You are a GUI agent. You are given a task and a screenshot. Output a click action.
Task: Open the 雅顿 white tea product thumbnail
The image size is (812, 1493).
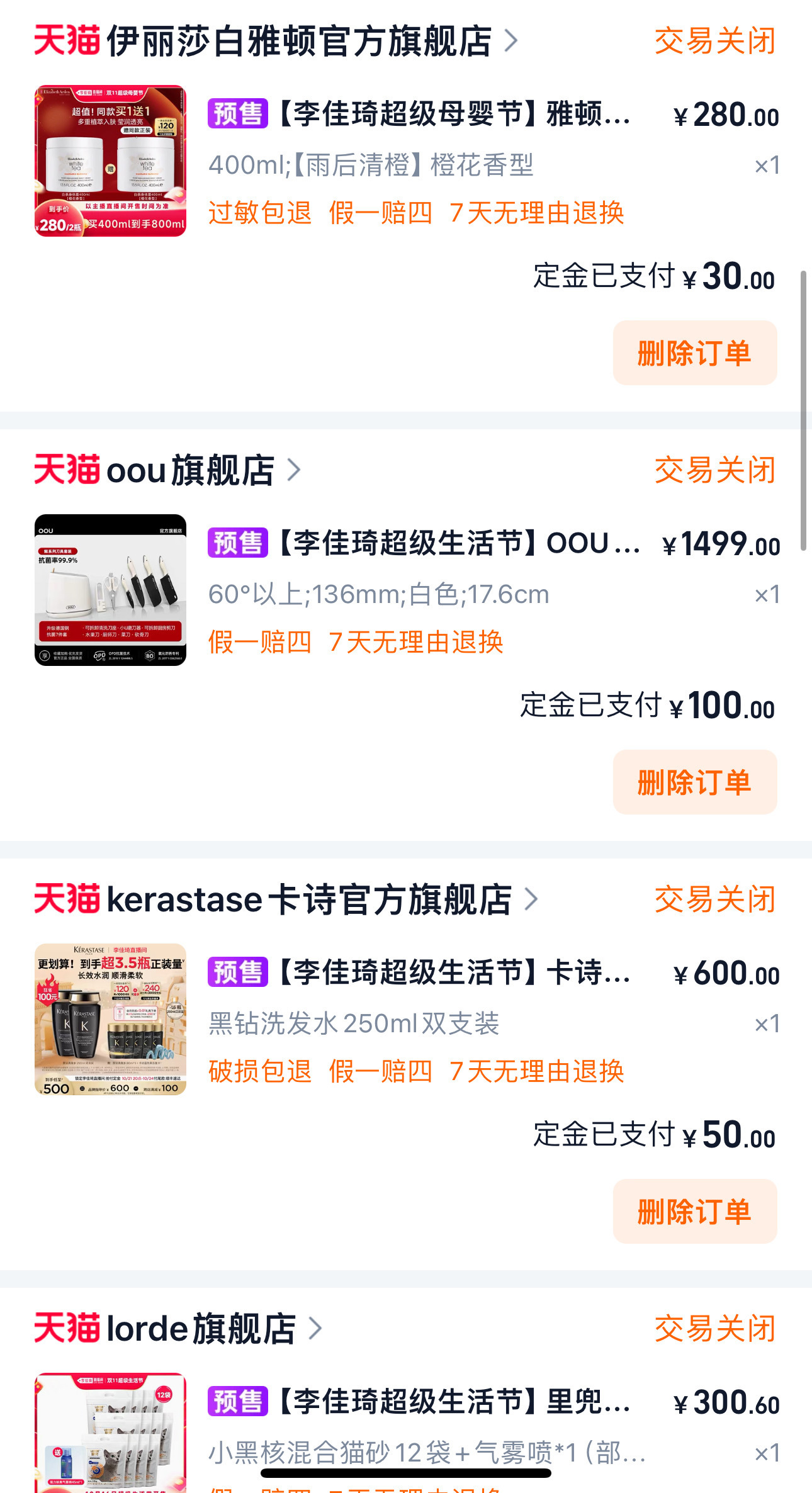110,161
